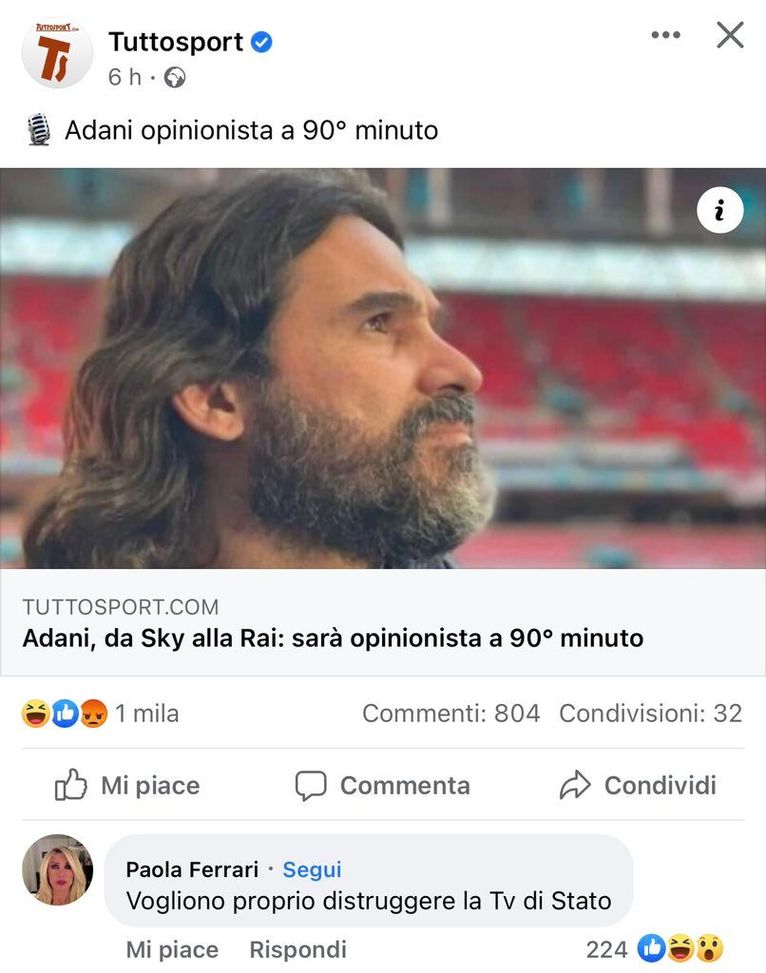
Task: Show link info via the i icon
Action: tap(720, 209)
